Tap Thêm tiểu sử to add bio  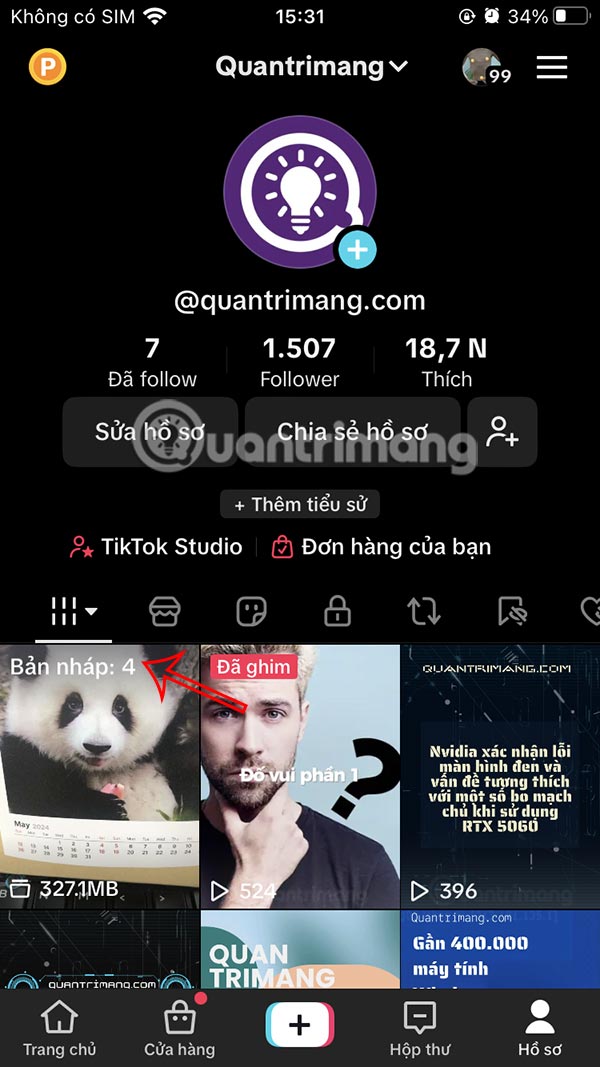click(300, 505)
